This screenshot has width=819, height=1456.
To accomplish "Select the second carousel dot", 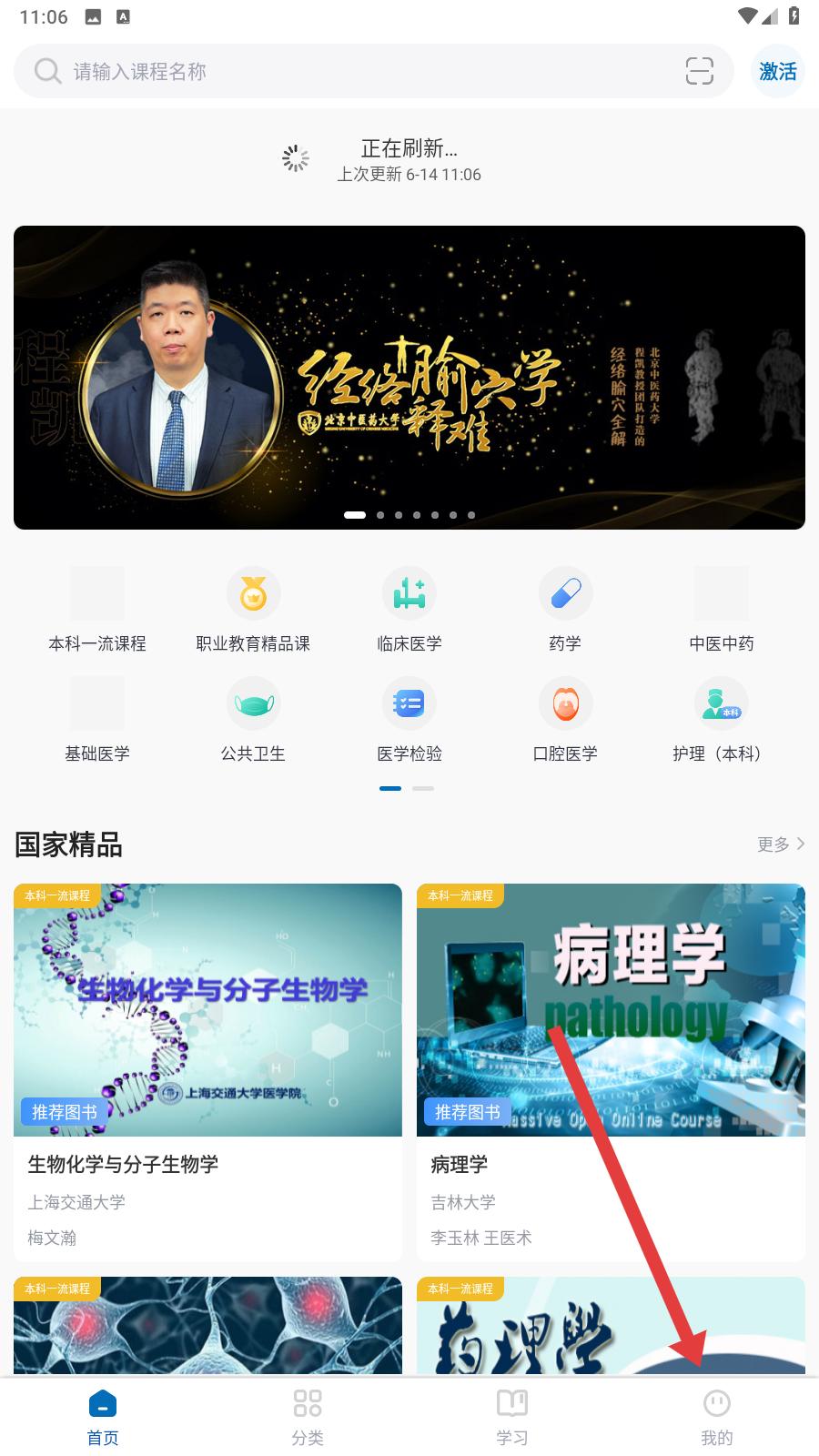I will click(x=380, y=514).
